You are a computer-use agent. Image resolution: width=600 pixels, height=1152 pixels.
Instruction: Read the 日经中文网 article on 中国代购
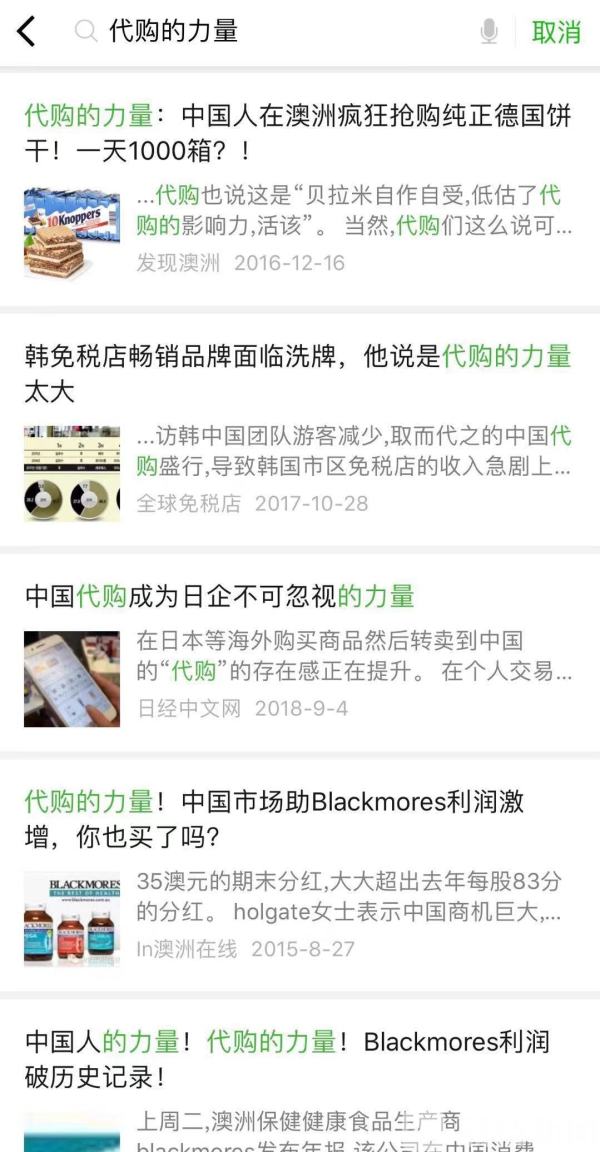(x=219, y=597)
